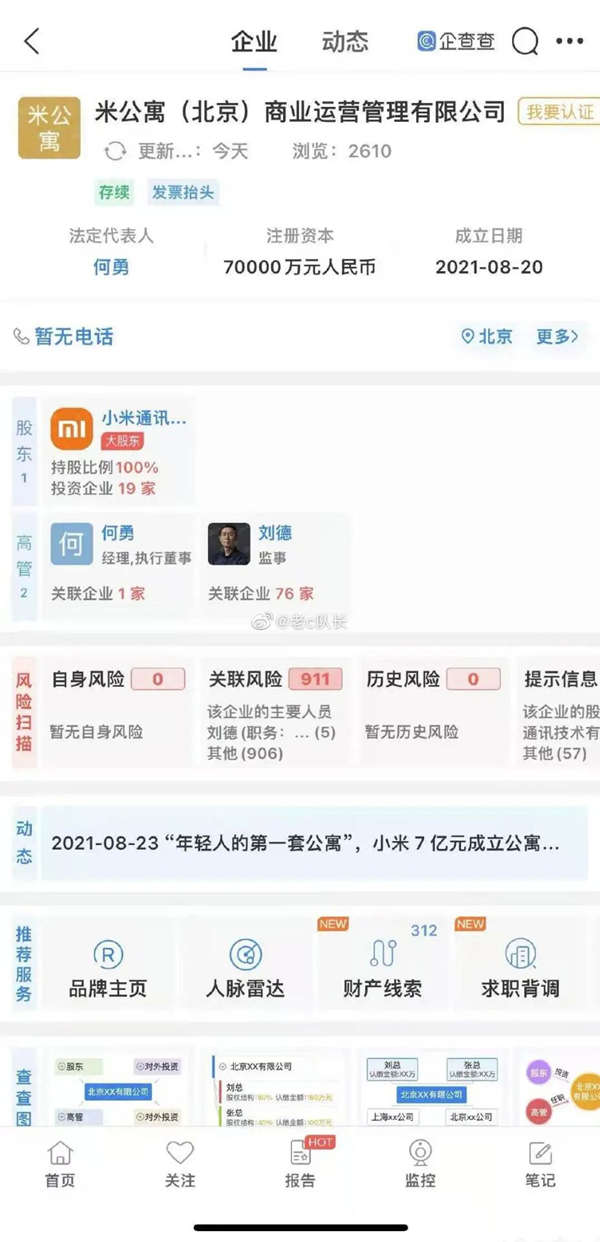Open 人脉雷达 service
Viewport: 600px width, 1242px height.
[x=245, y=968]
